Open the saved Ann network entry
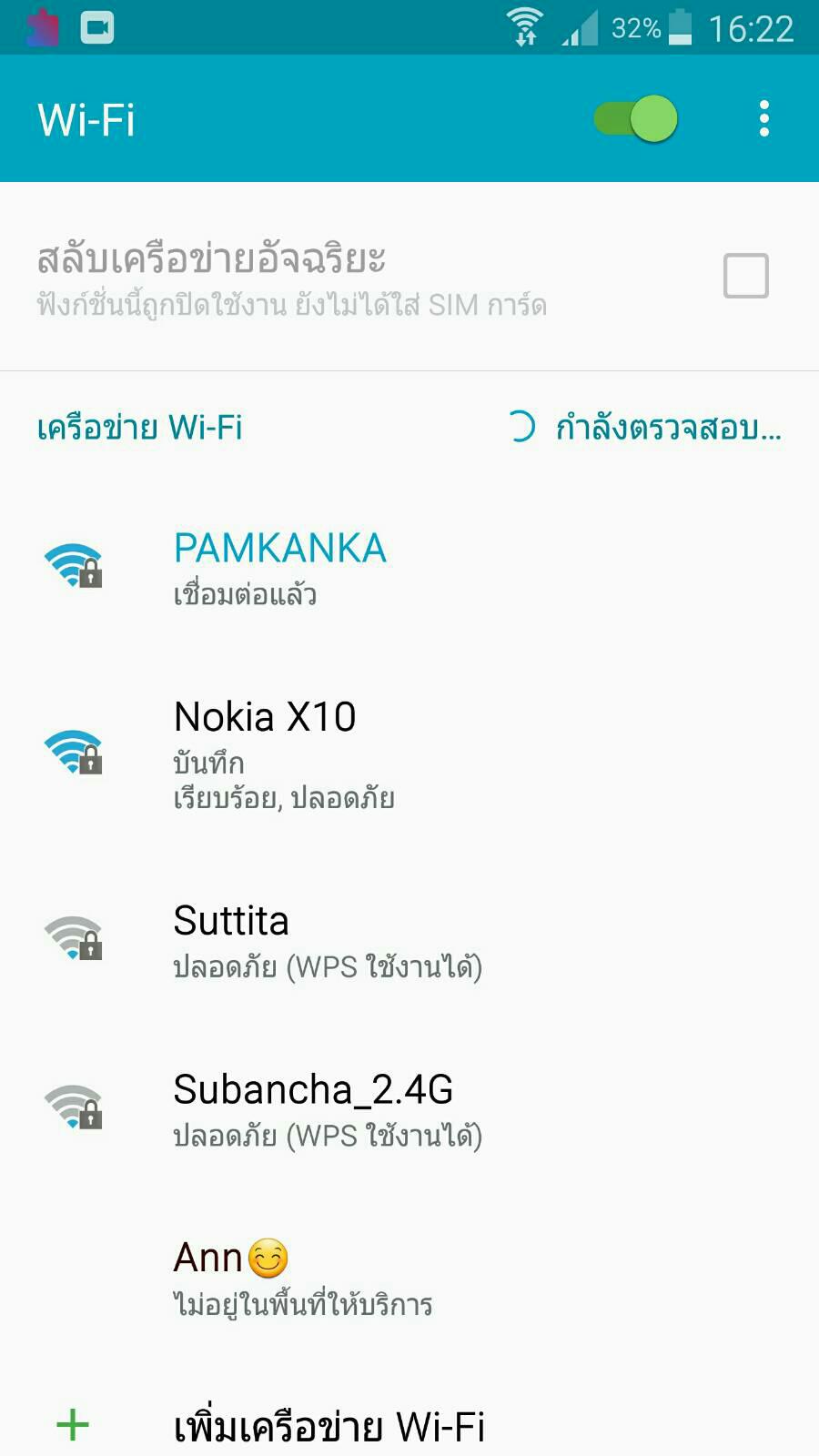This screenshot has height=1456, width=819. point(409,1278)
